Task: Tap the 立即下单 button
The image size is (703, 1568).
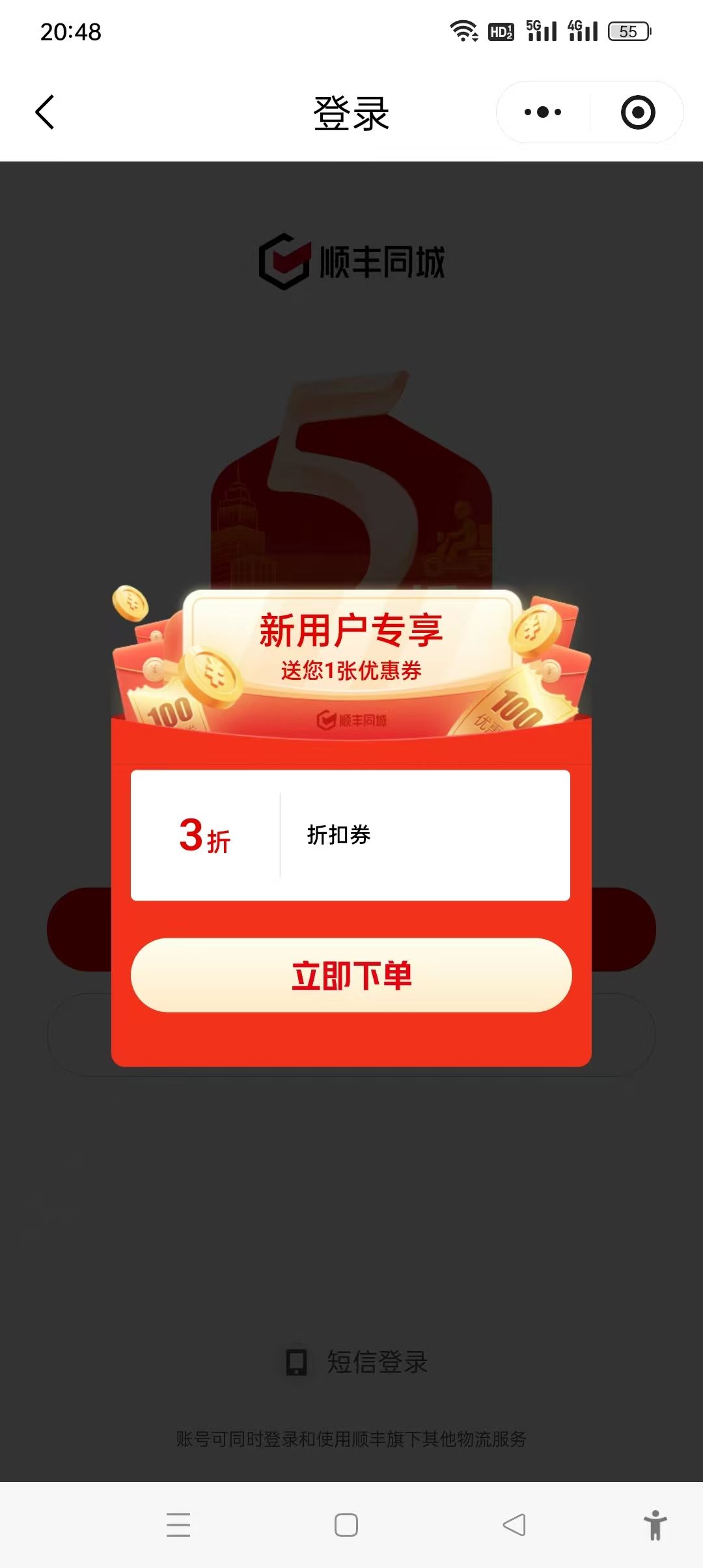Action: point(351,975)
